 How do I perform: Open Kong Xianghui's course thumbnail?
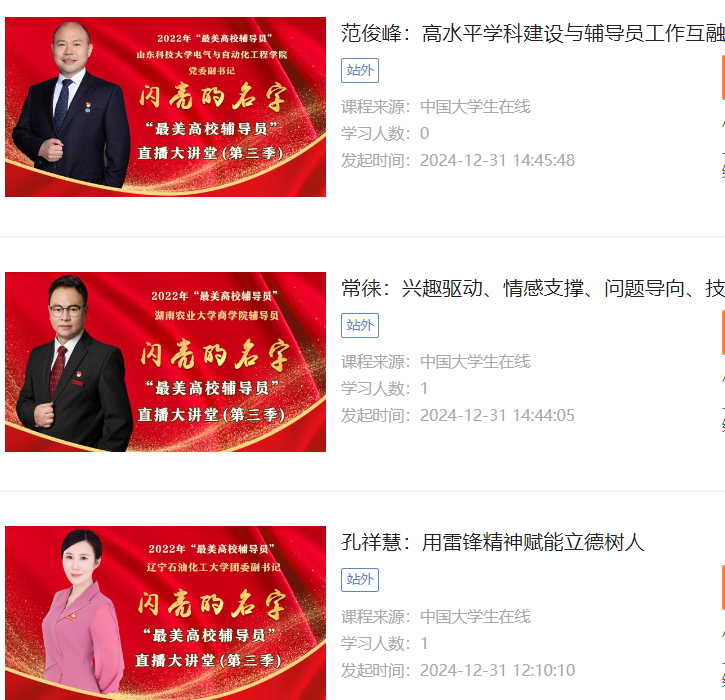165,612
